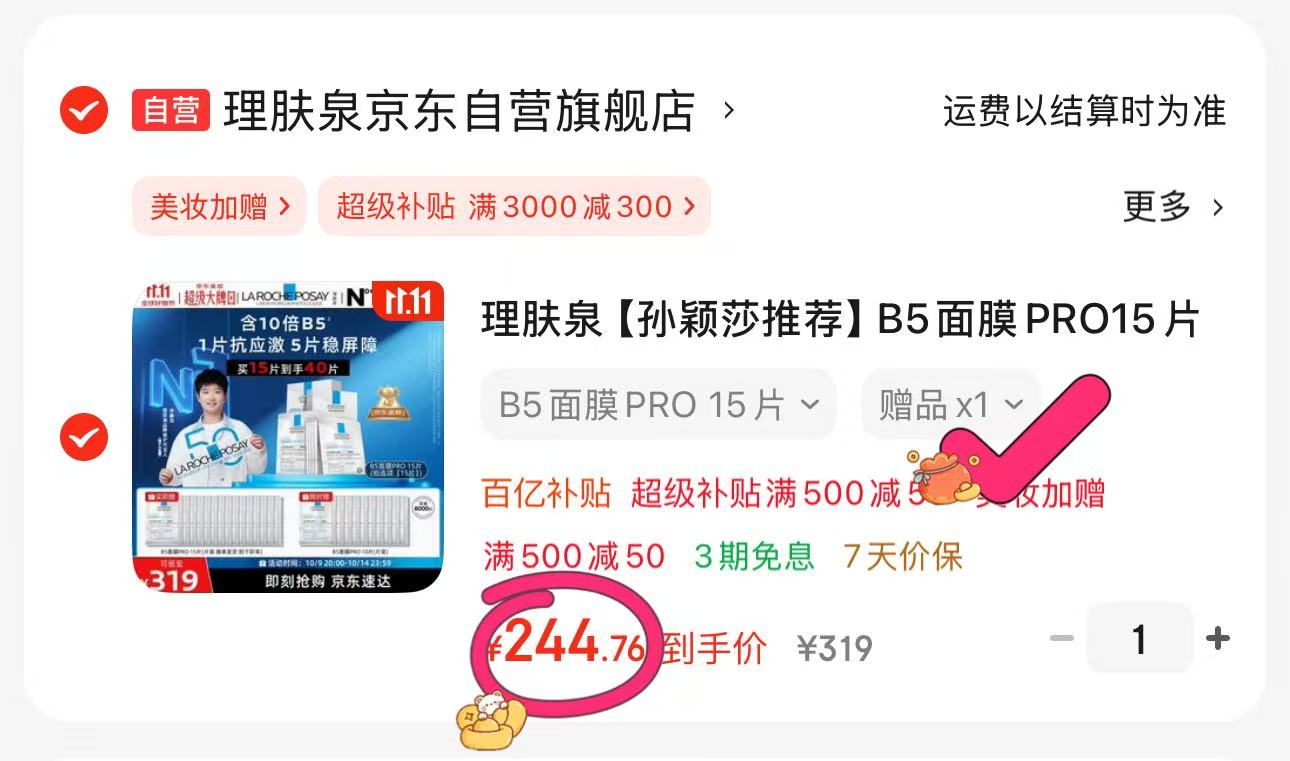Open the 美妆加赠 promotion chip
Screen dimensions: 1290x761
(218, 207)
